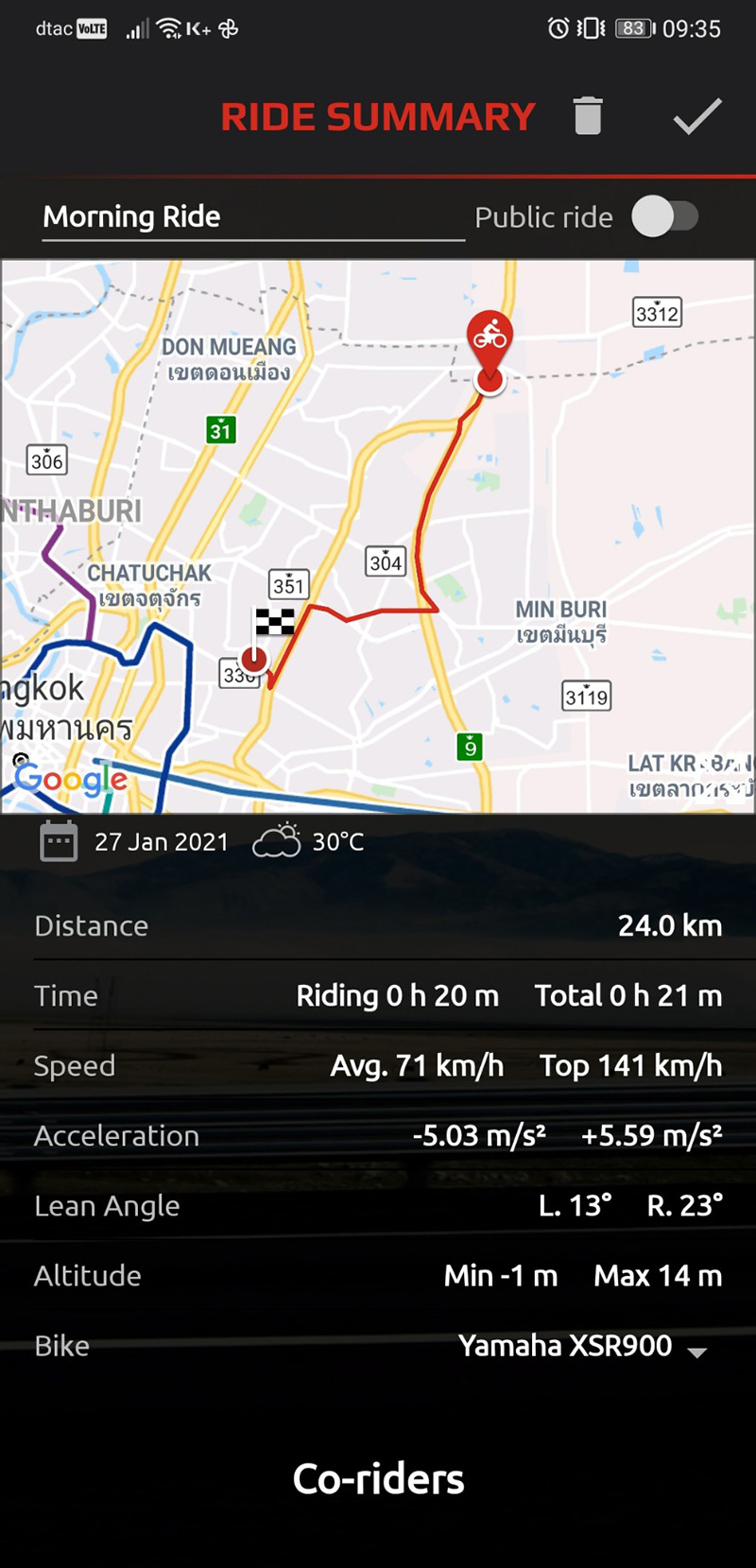Confirm ride summary with the checkmark
The height and width of the screenshot is (1568, 756).
(x=697, y=116)
